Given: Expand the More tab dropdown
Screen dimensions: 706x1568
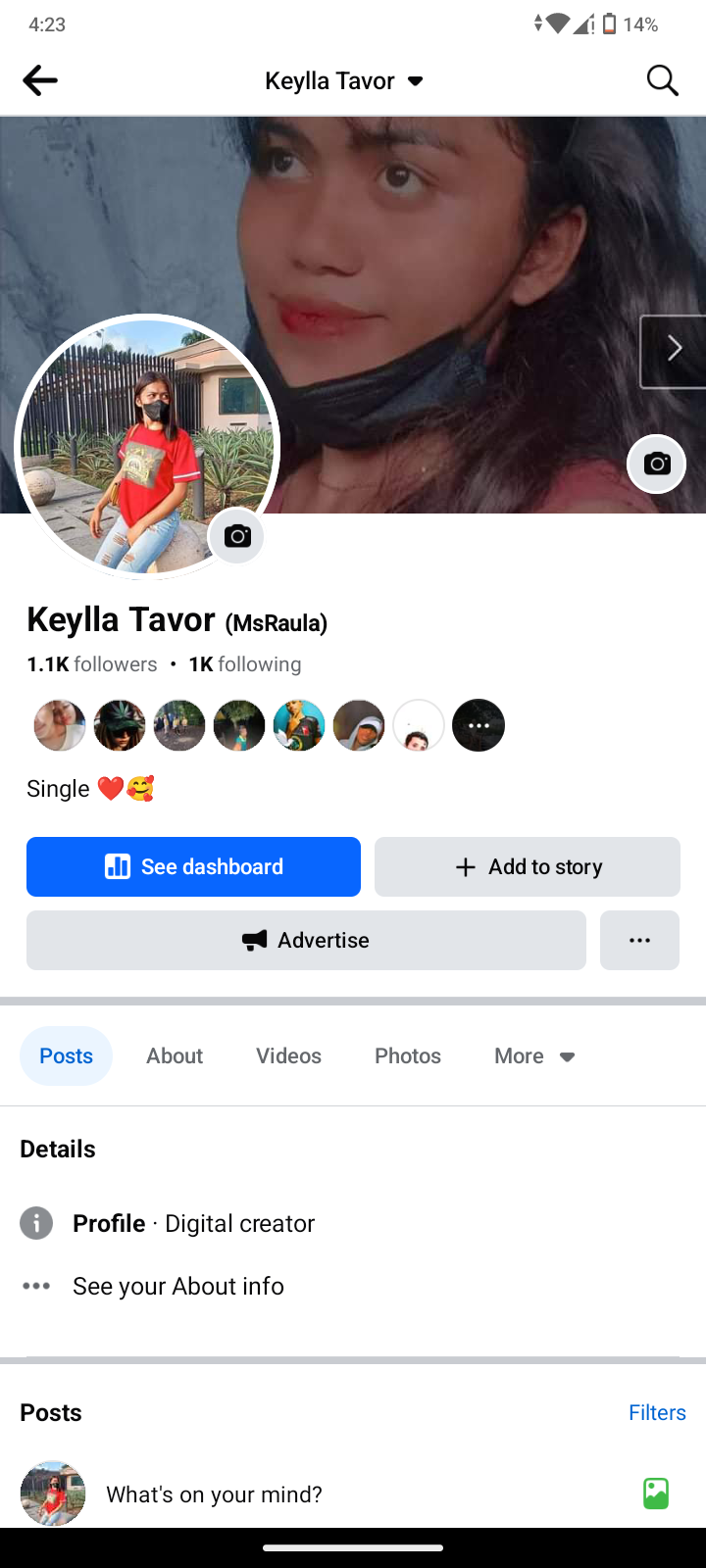Looking at the screenshot, I should pyautogui.click(x=534, y=1055).
